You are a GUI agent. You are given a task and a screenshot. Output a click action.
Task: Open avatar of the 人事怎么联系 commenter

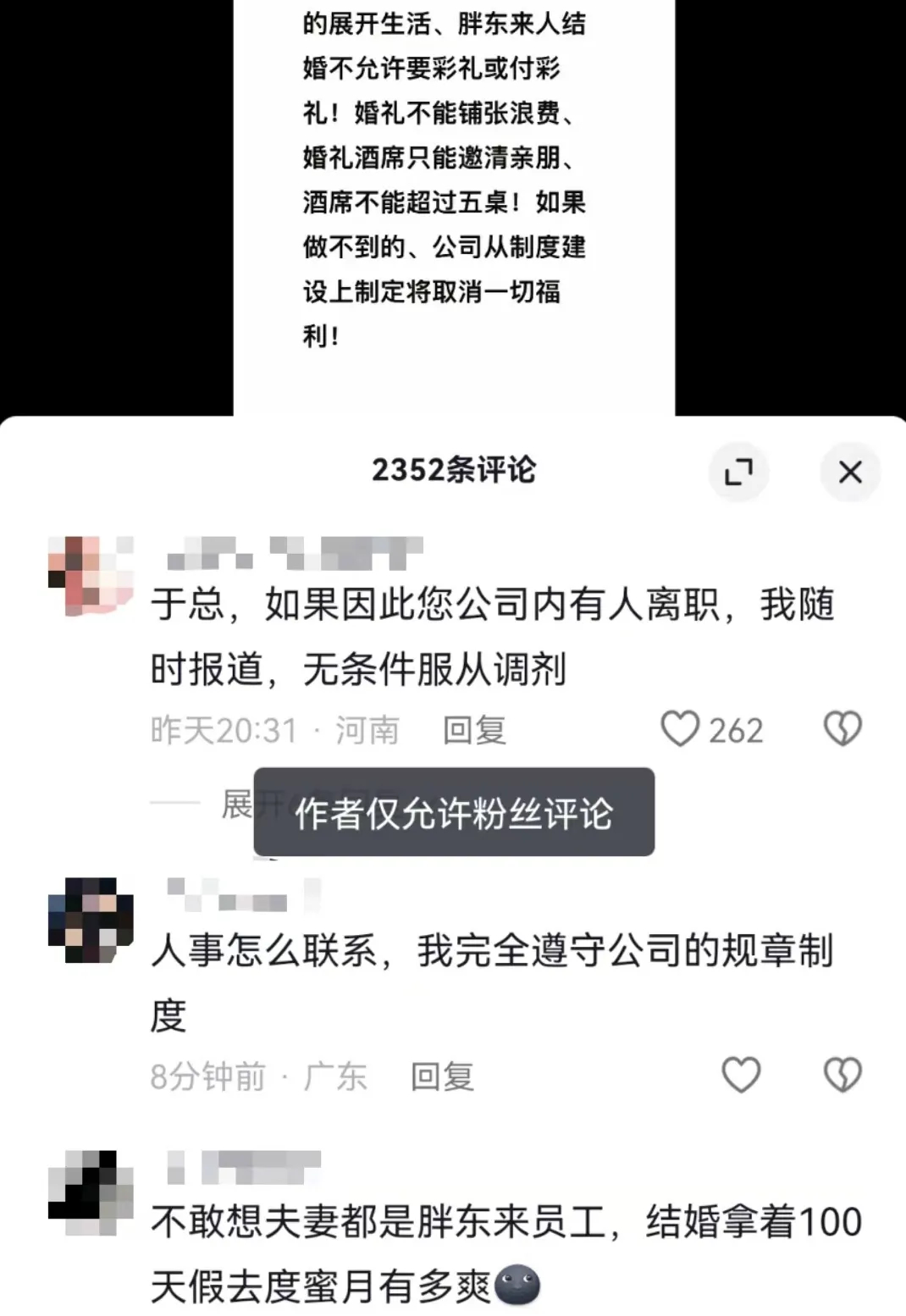[91, 921]
